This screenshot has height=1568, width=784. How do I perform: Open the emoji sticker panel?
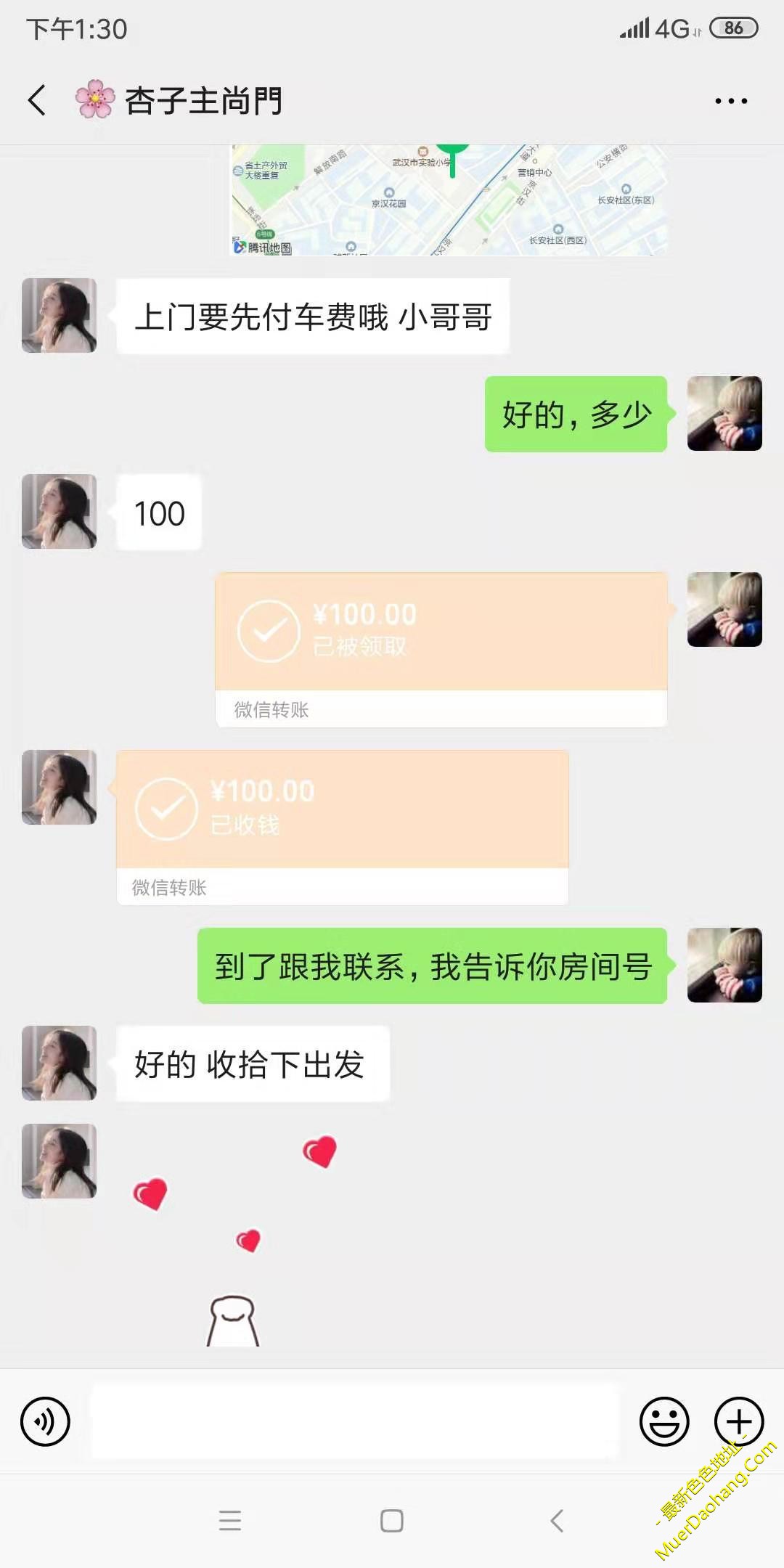[663, 1421]
